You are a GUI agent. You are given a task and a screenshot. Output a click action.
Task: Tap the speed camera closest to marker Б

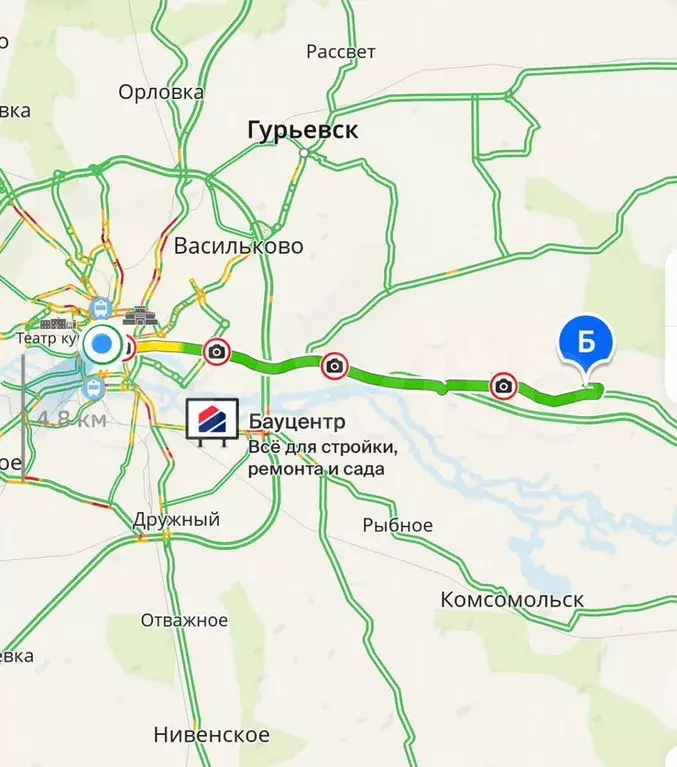(504, 386)
